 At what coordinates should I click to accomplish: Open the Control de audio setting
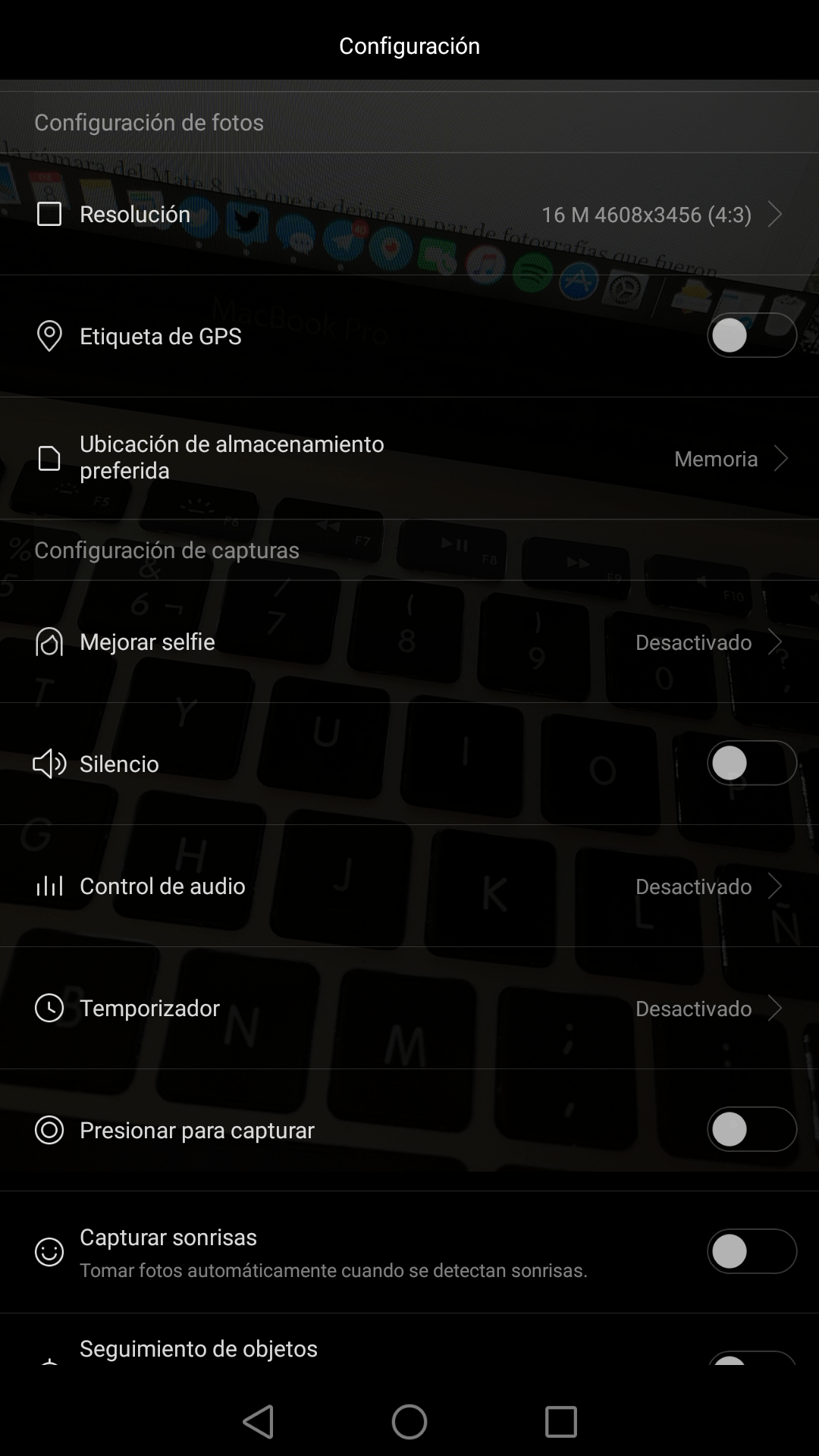coord(409,886)
